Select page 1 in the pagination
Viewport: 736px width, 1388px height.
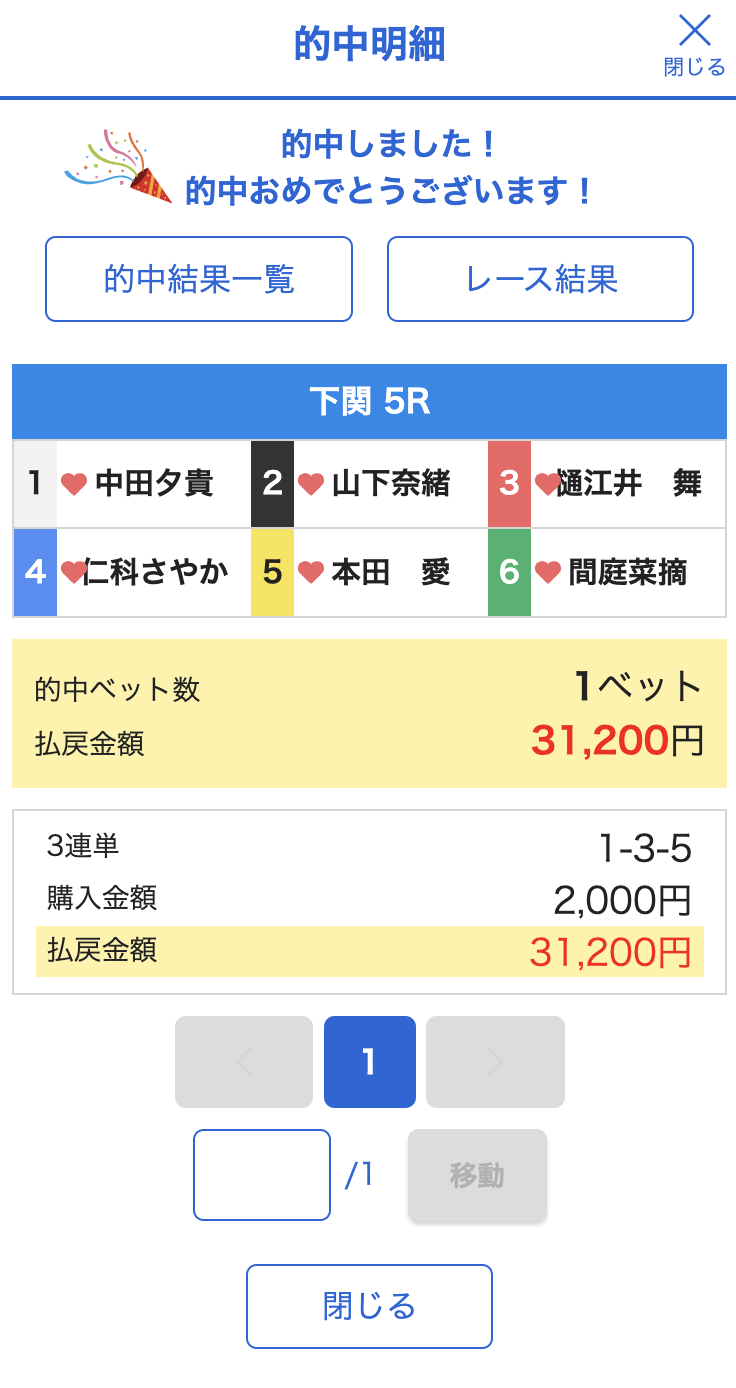click(369, 1062)
